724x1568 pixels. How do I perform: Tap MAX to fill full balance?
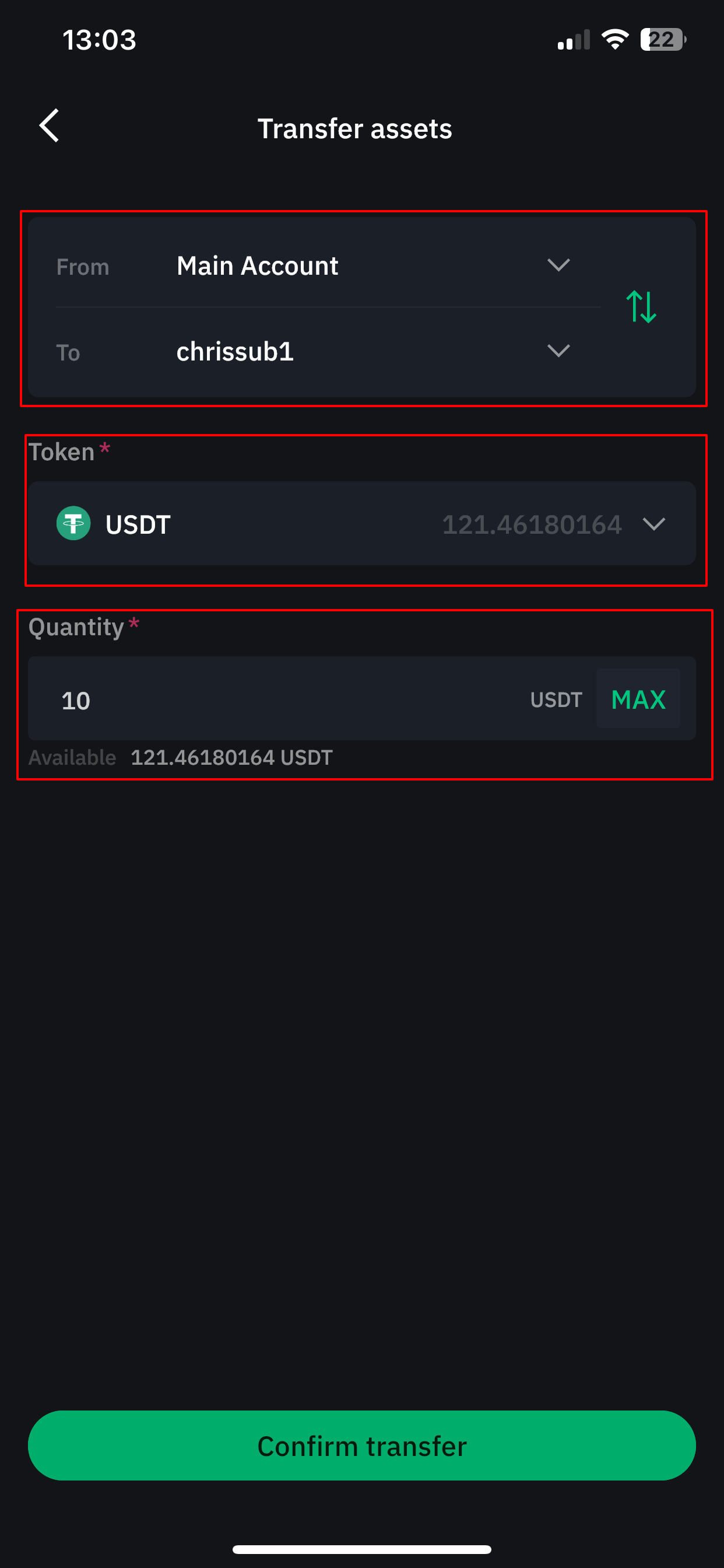point(638,699)
